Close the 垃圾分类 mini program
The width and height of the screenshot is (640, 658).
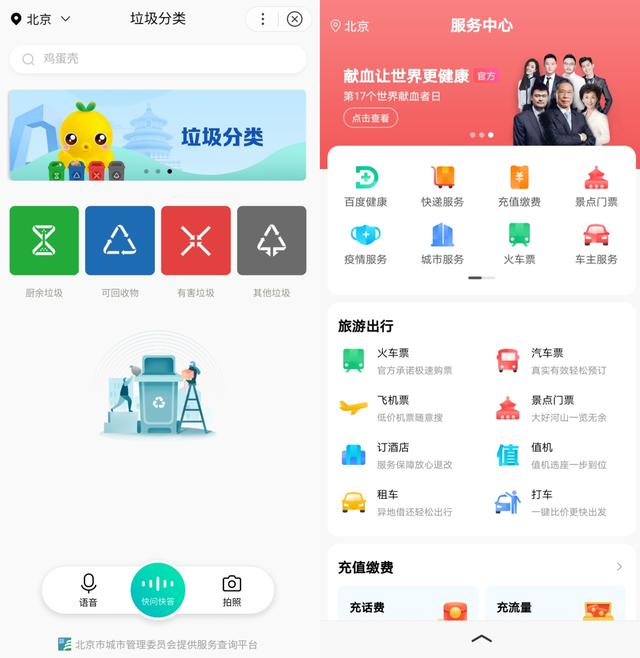coord(294,19)
